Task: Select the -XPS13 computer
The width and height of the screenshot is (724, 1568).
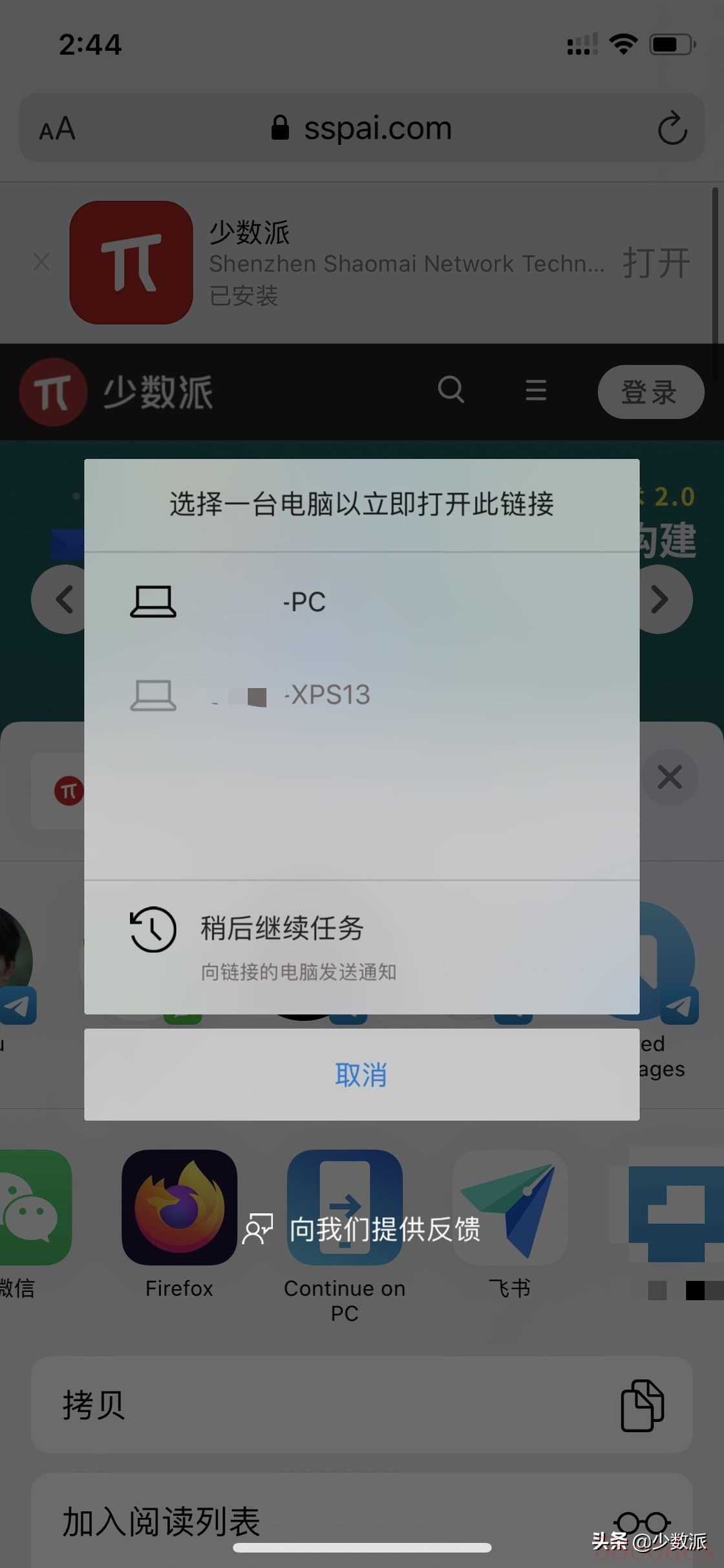Action: pos(326,695)
